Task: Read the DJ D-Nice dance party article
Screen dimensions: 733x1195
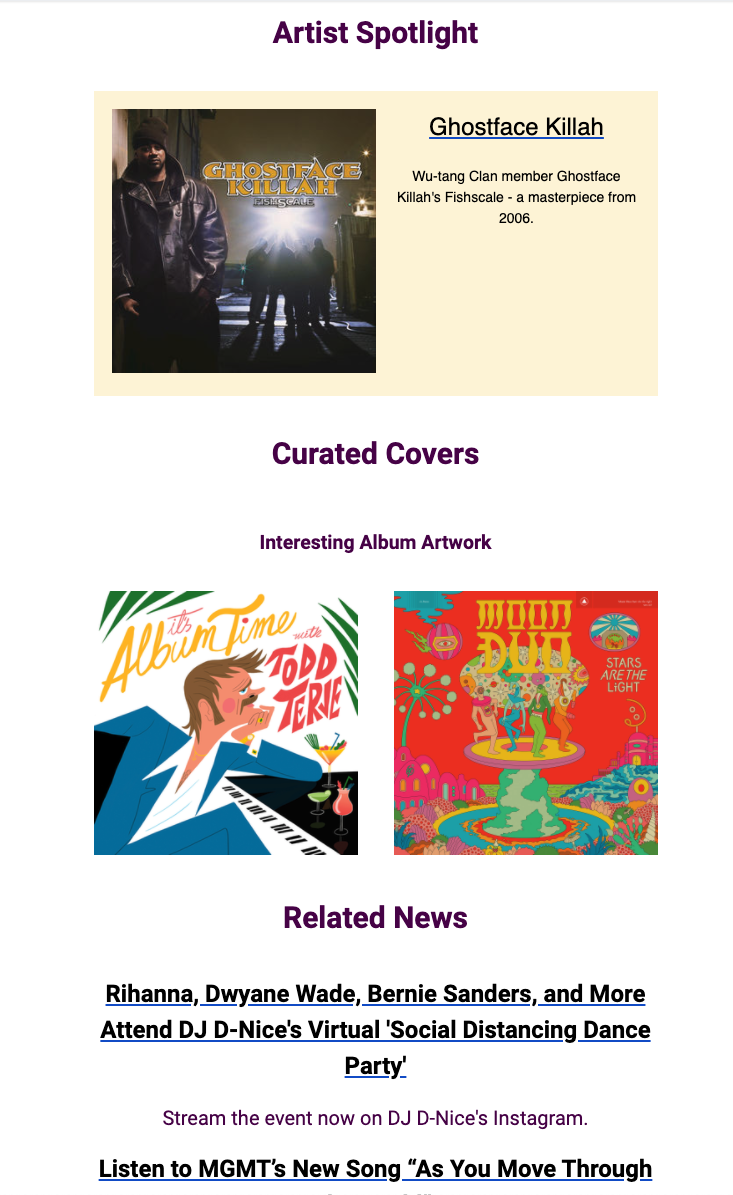Action: click(x=375, y=1030)
